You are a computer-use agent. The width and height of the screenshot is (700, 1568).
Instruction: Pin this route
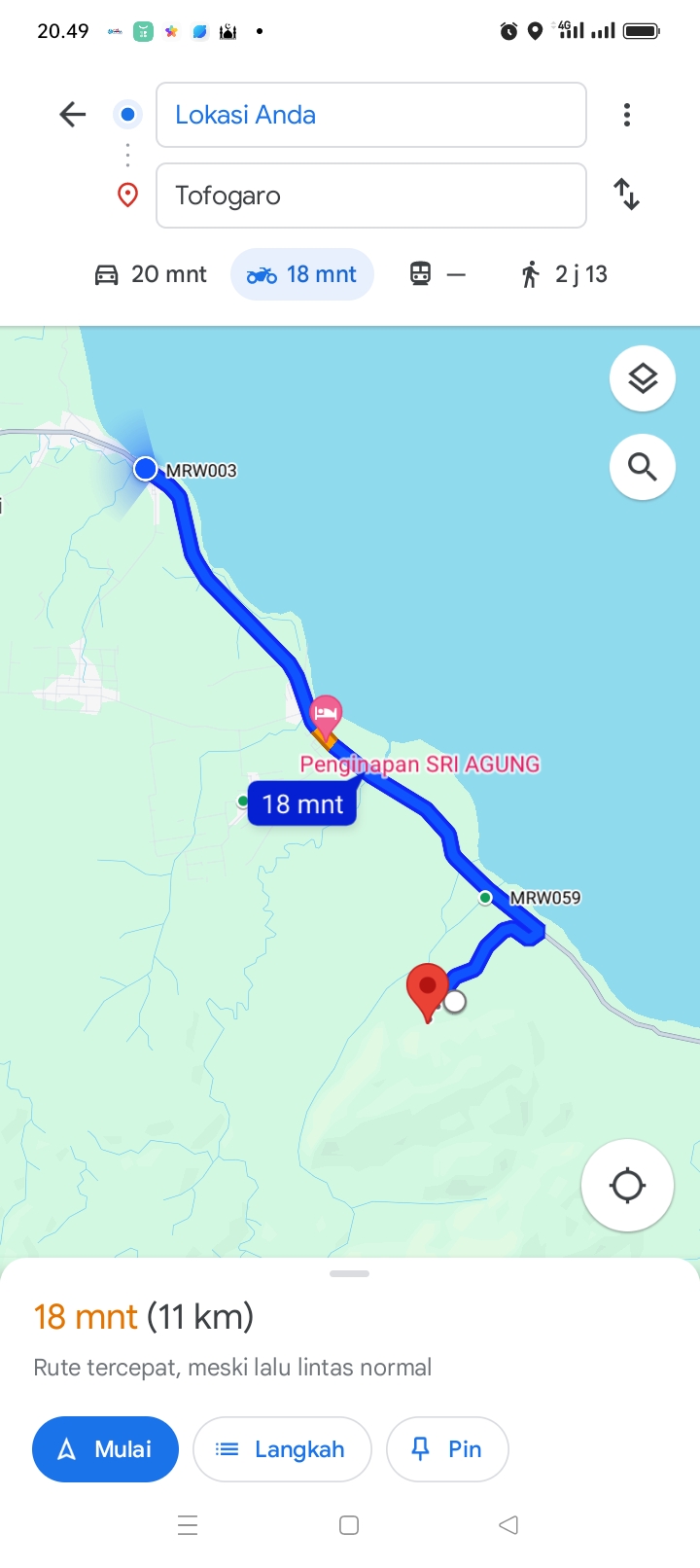click(447, 1449)
